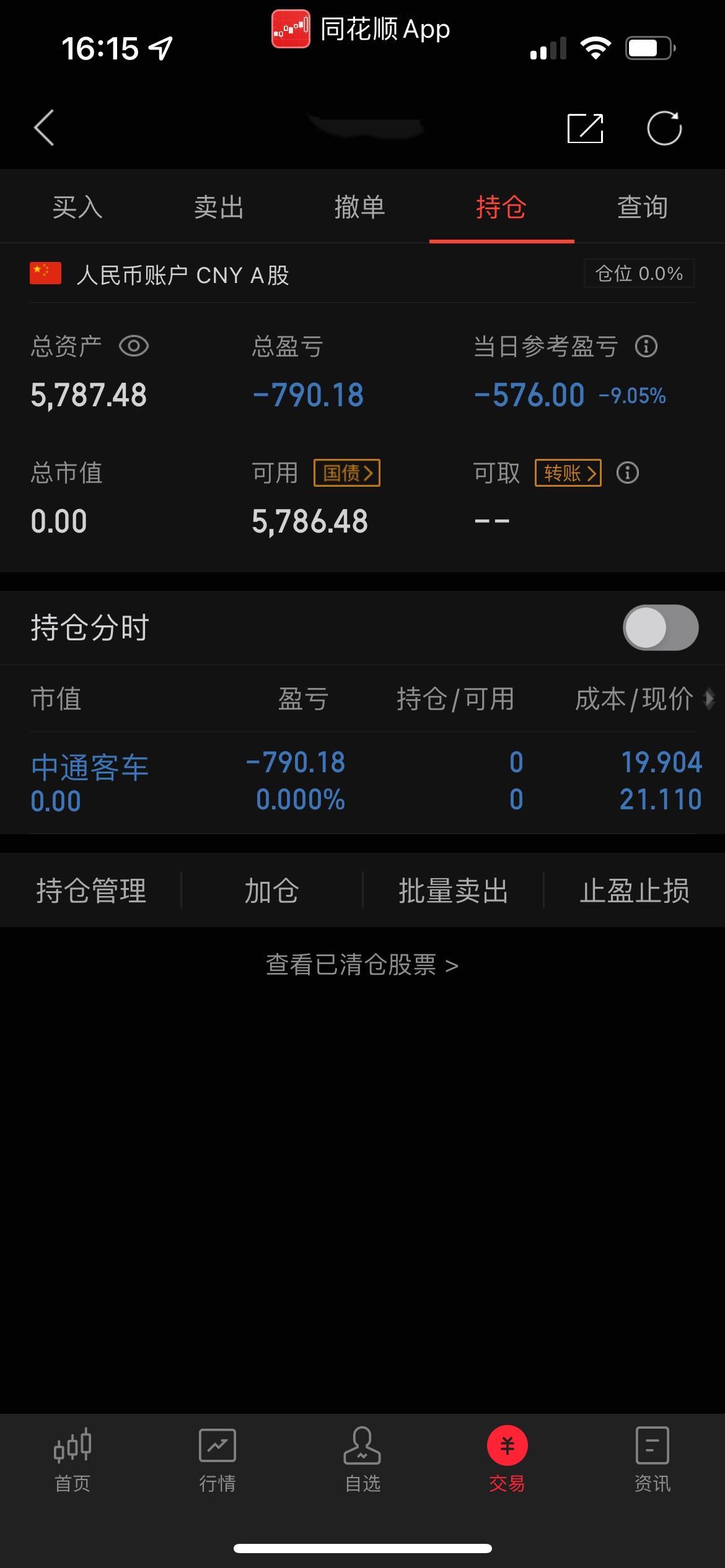Open the 撤单 tab
The image size is (725, 1568).
360,207
